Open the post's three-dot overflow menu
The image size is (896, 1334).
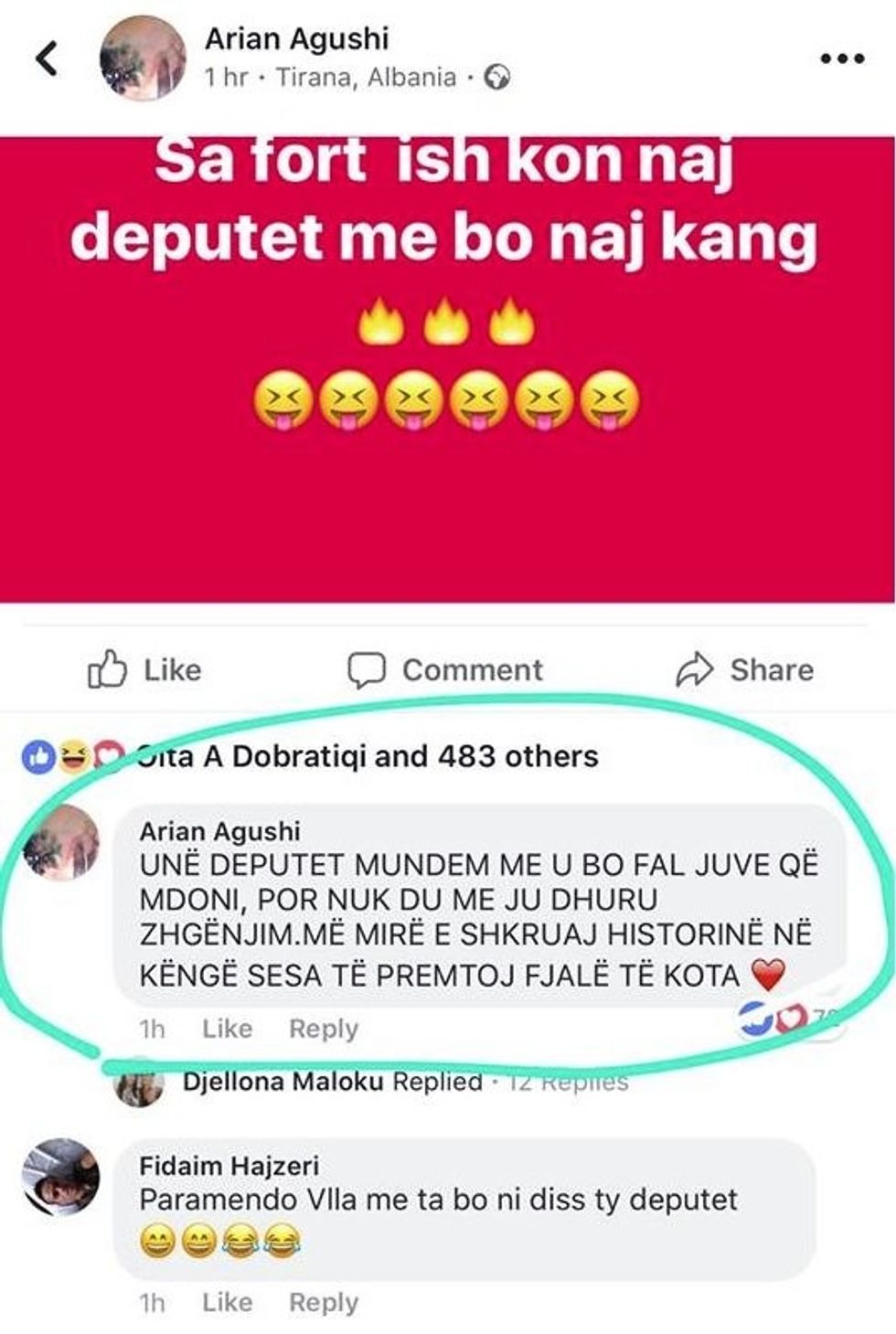pyautogui.click(x=841, y=59)
